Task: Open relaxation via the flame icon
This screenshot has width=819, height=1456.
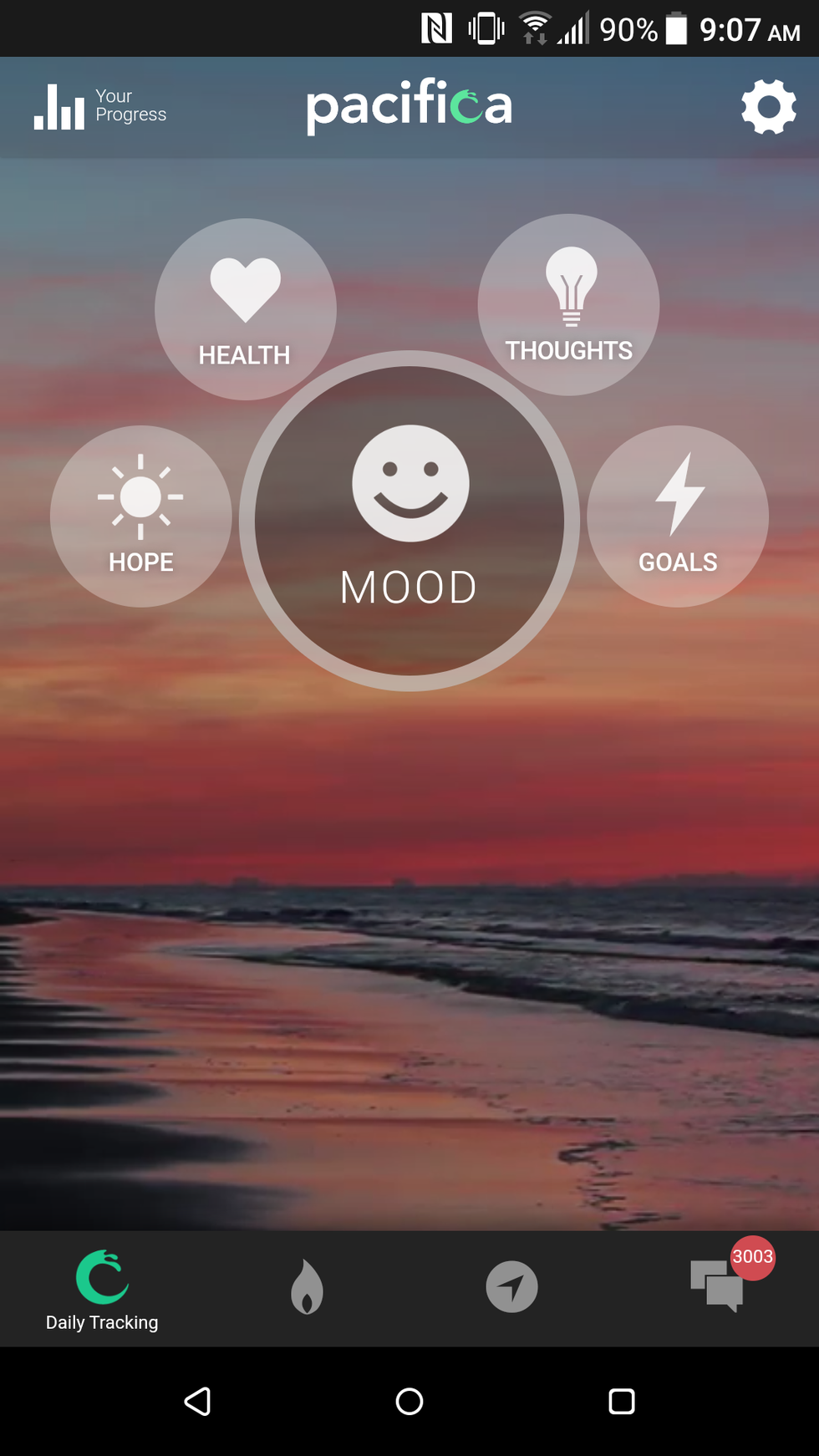Action: [x=306, y=1287]
